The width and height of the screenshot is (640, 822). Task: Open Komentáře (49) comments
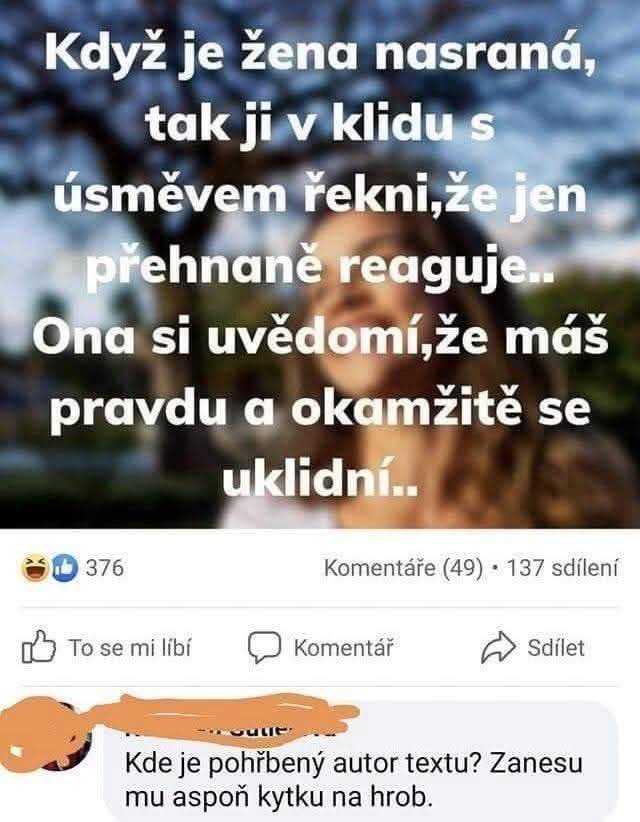pyautogui.click(x=404, y=568)
